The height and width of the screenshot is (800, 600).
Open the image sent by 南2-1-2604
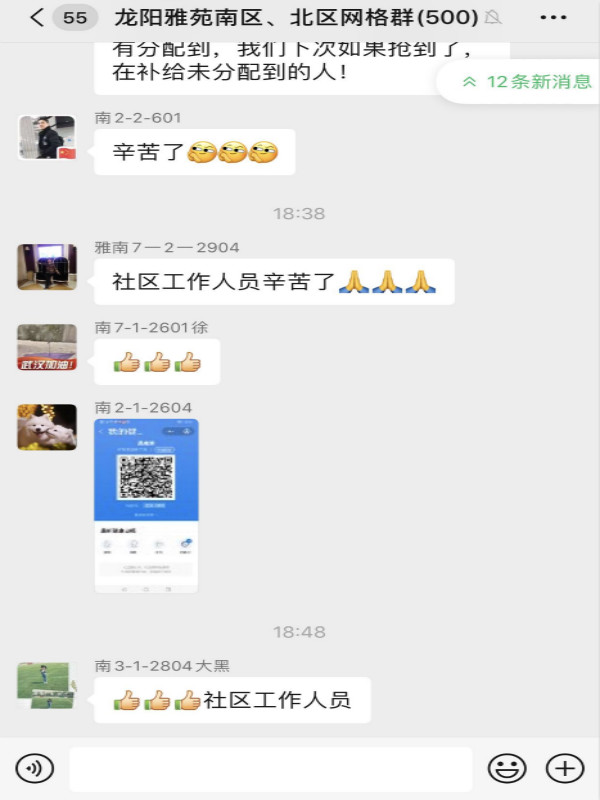[x=147, y=505]
